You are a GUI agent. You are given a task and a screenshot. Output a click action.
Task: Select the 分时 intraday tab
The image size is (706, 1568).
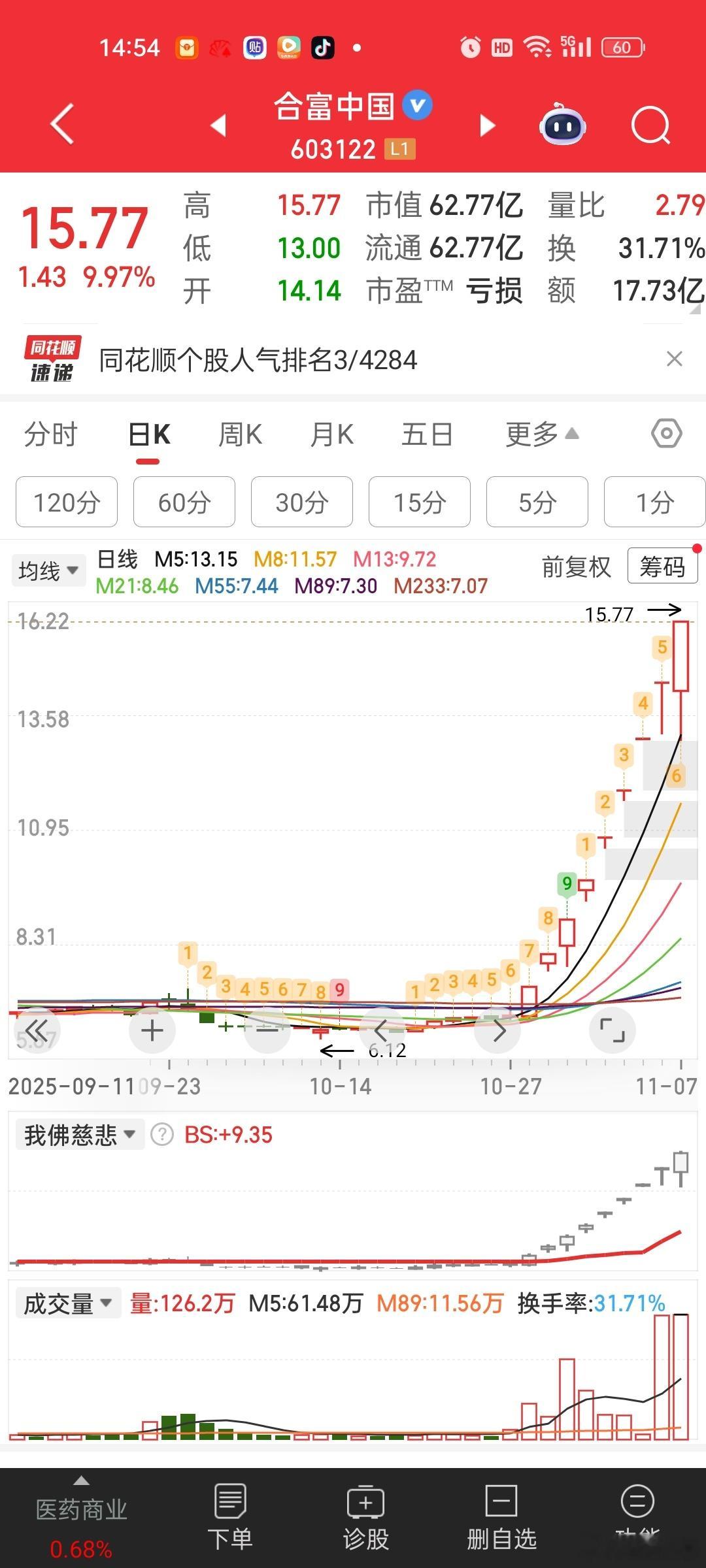click(52, 433)
